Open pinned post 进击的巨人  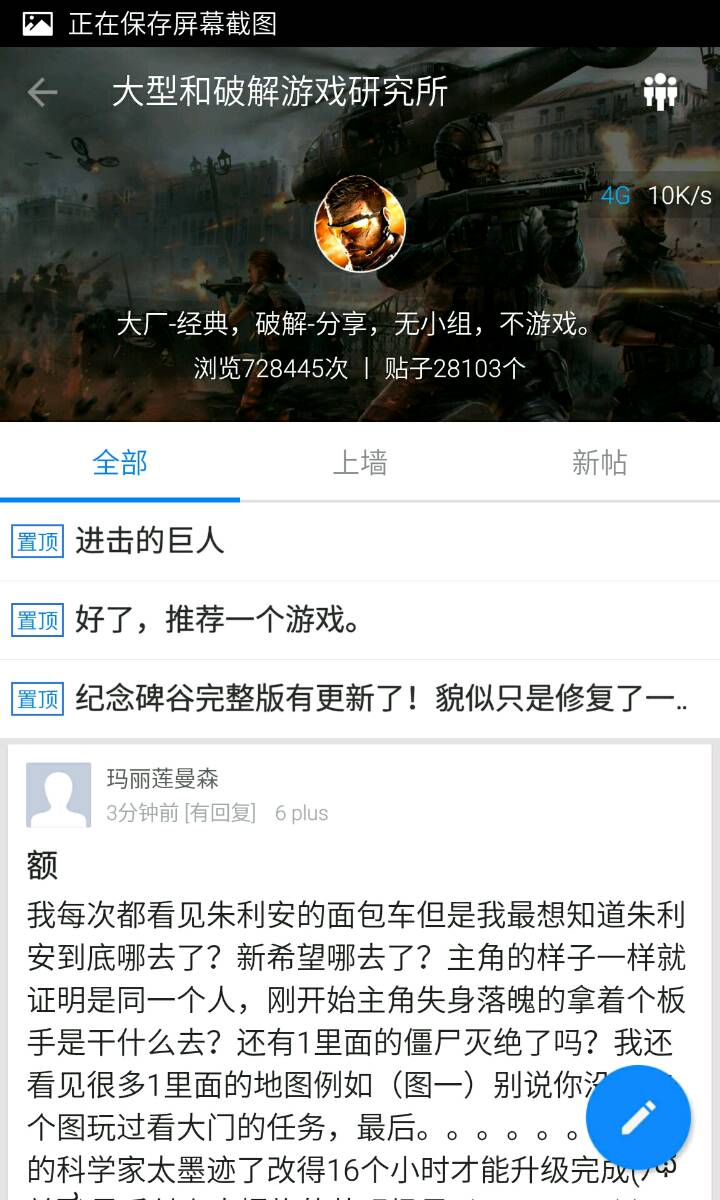coord(150,541)
